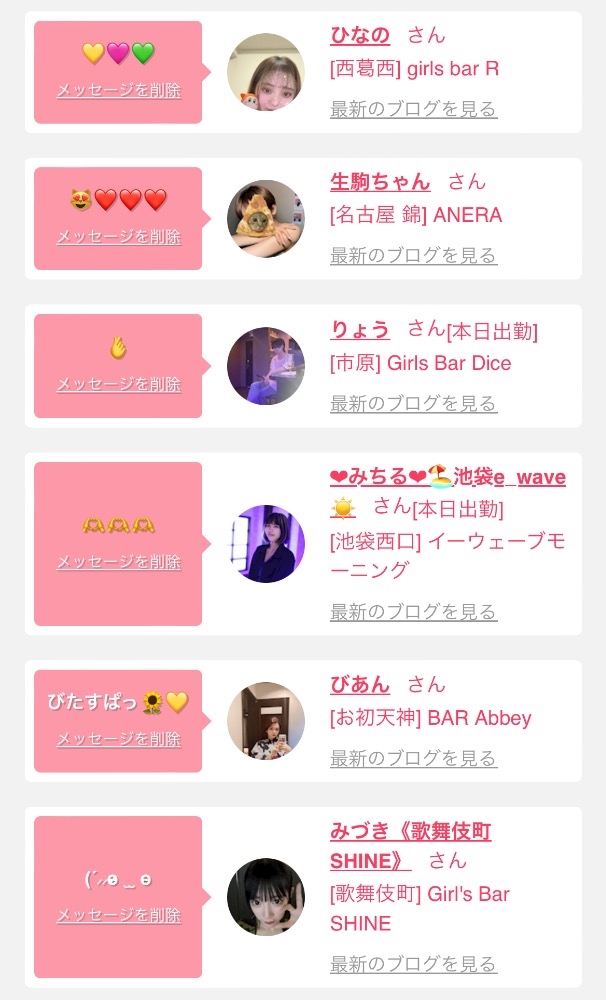View みづき's latest blog

(x=413, y=964)
